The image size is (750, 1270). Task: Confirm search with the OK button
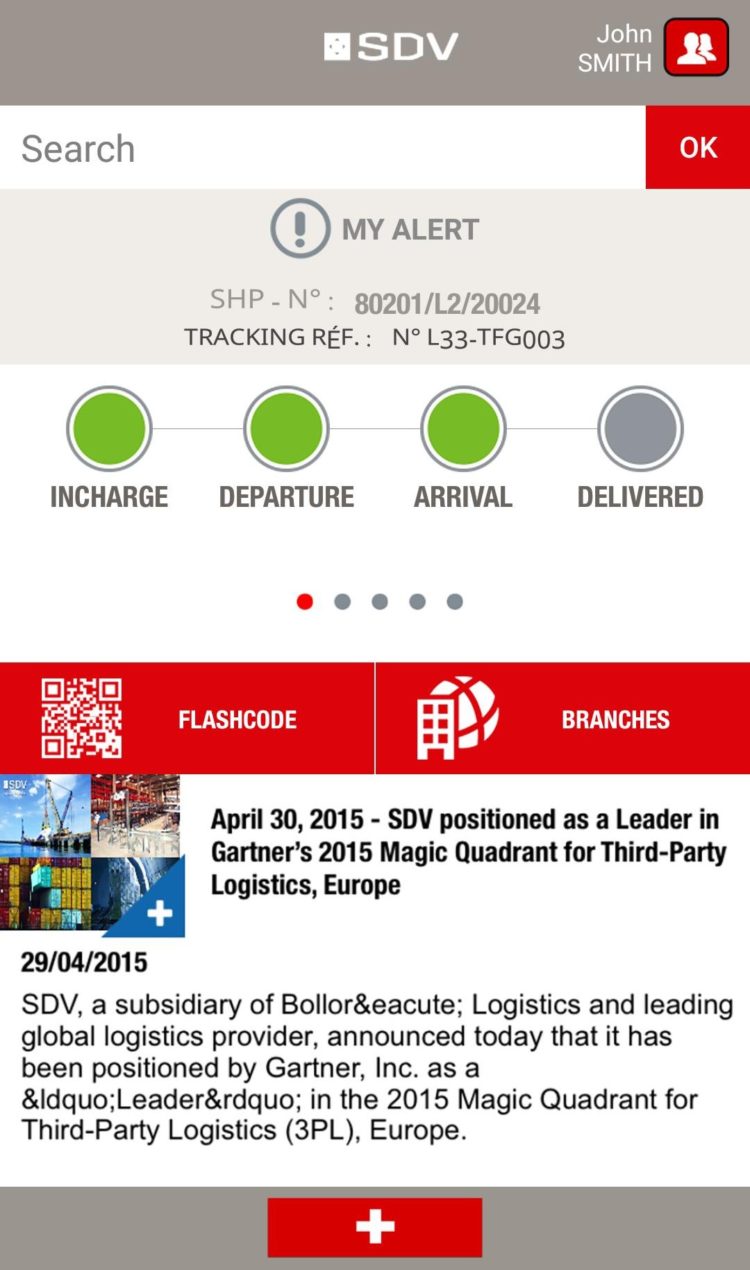[x=698, y=148]
